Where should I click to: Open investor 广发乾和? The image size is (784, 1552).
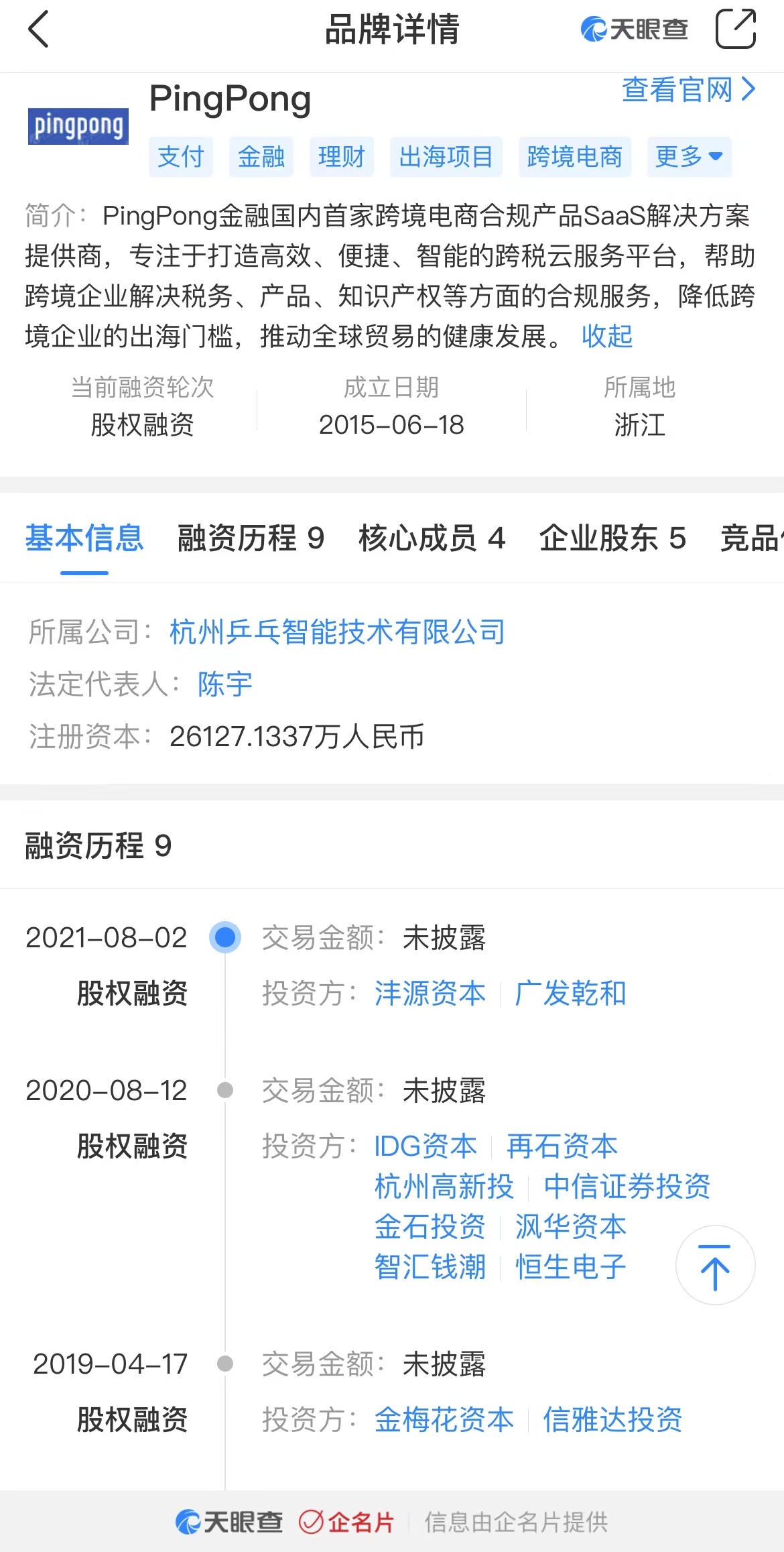tap(570, 993)
